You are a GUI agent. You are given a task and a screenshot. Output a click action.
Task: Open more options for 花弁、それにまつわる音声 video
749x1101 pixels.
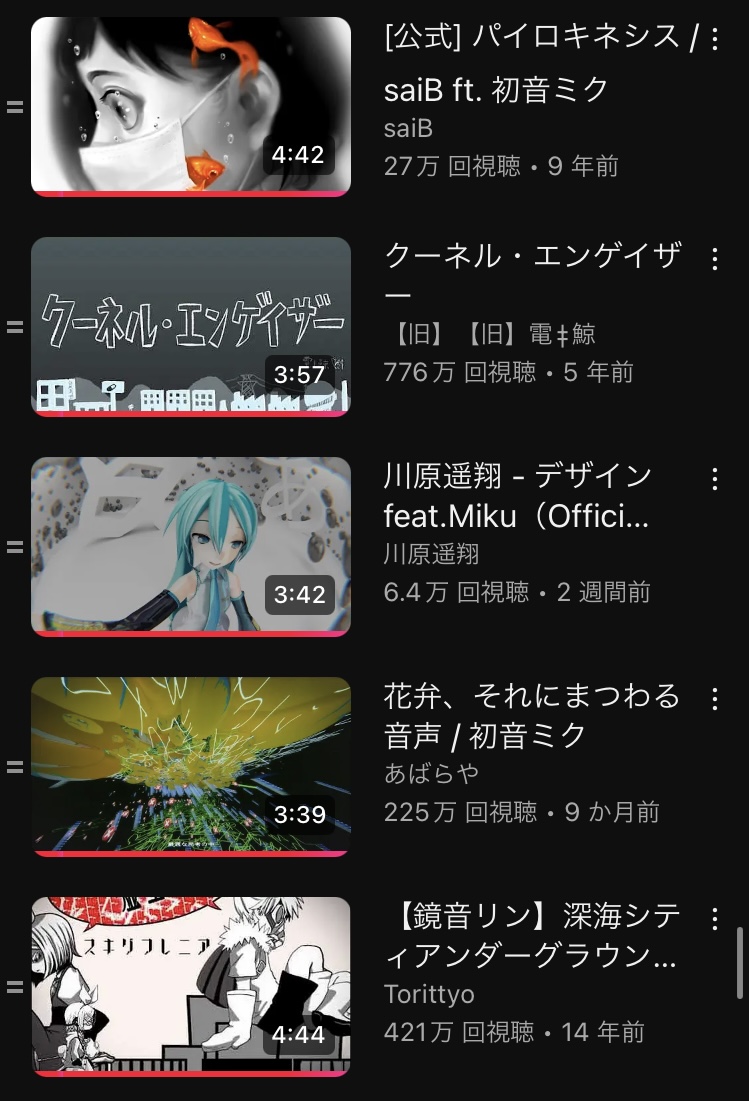pos(715,698)
